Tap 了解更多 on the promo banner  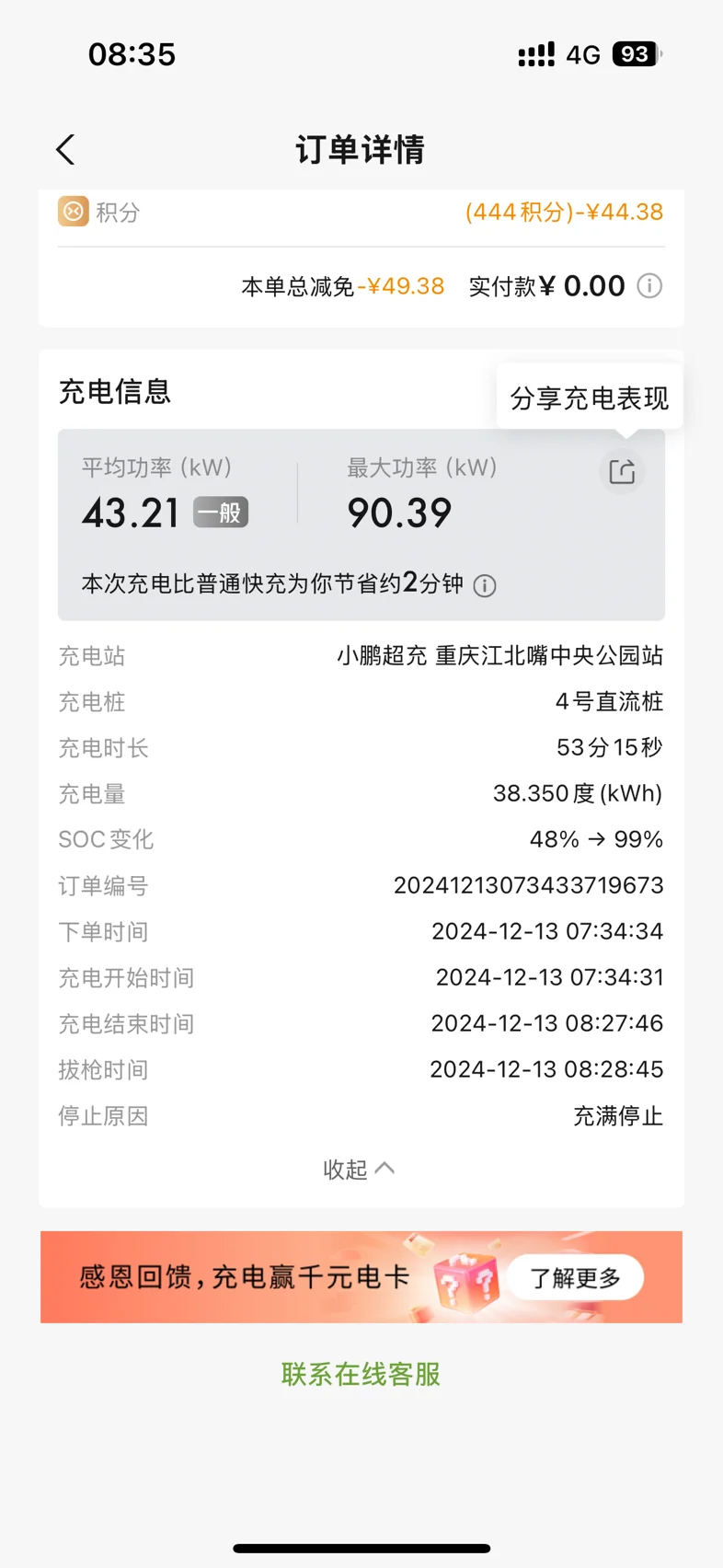(x=575, y=1277)
